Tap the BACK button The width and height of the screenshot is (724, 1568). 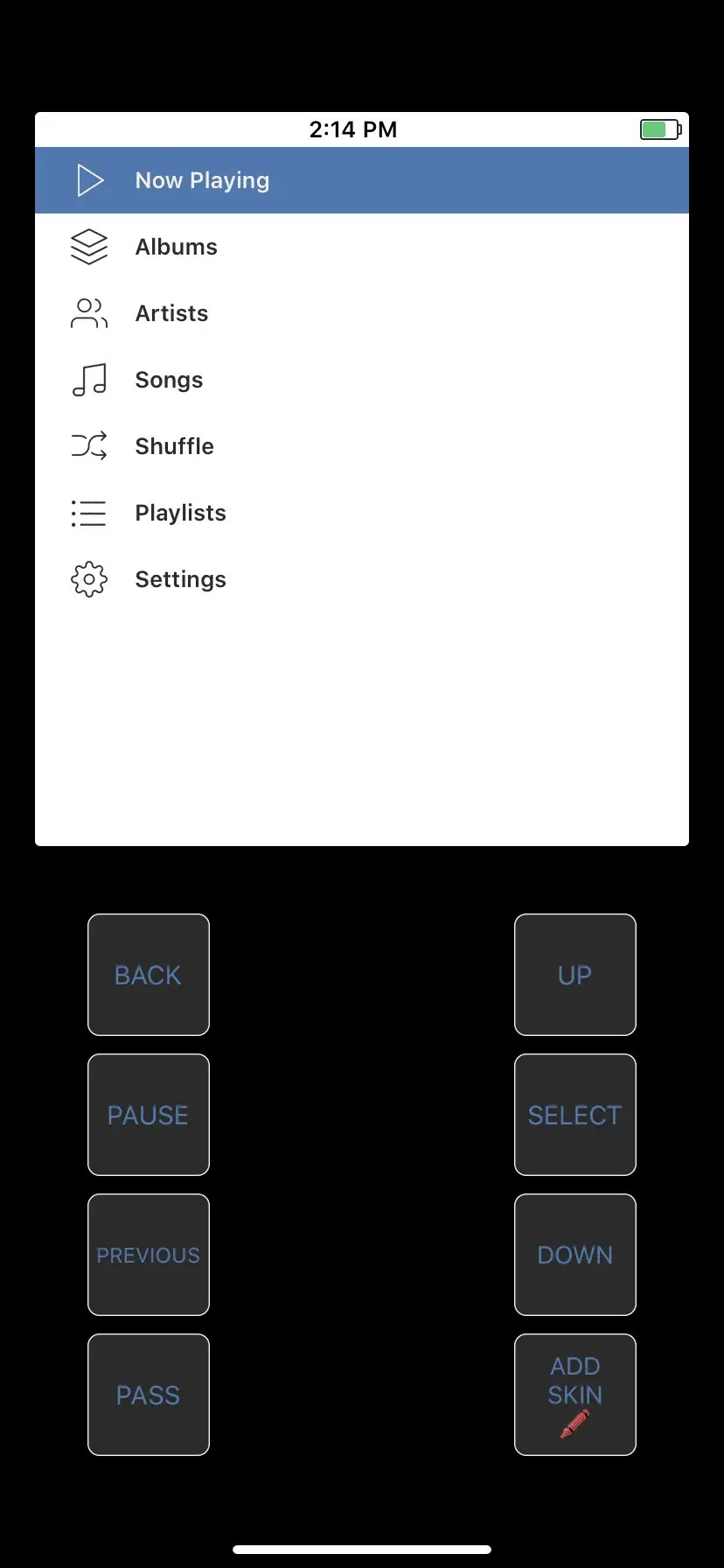click(x=149, y=975)
